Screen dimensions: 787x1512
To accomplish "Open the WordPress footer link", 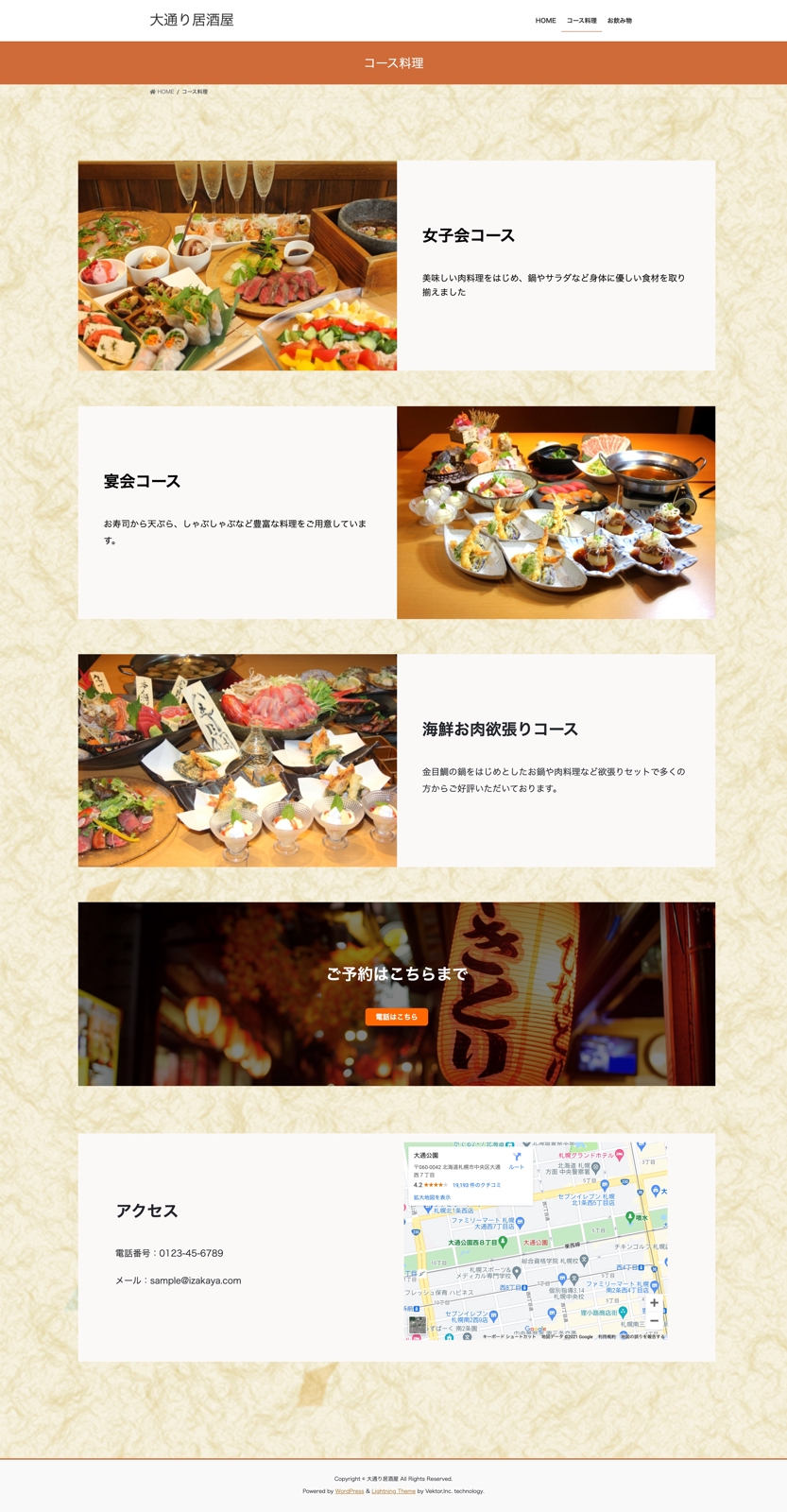I will (350, 1491).
